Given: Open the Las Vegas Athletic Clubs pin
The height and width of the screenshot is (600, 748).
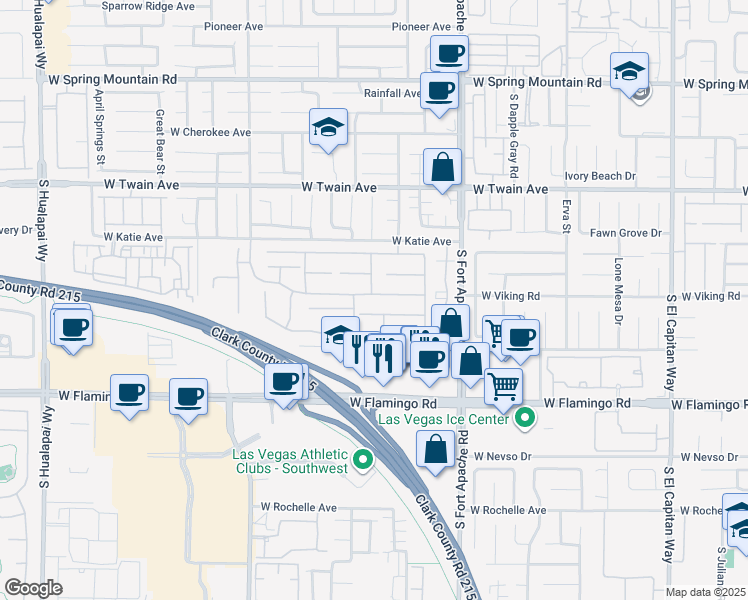Looking at the screenshot, I should pyautogui.click(x=363, y=462).
